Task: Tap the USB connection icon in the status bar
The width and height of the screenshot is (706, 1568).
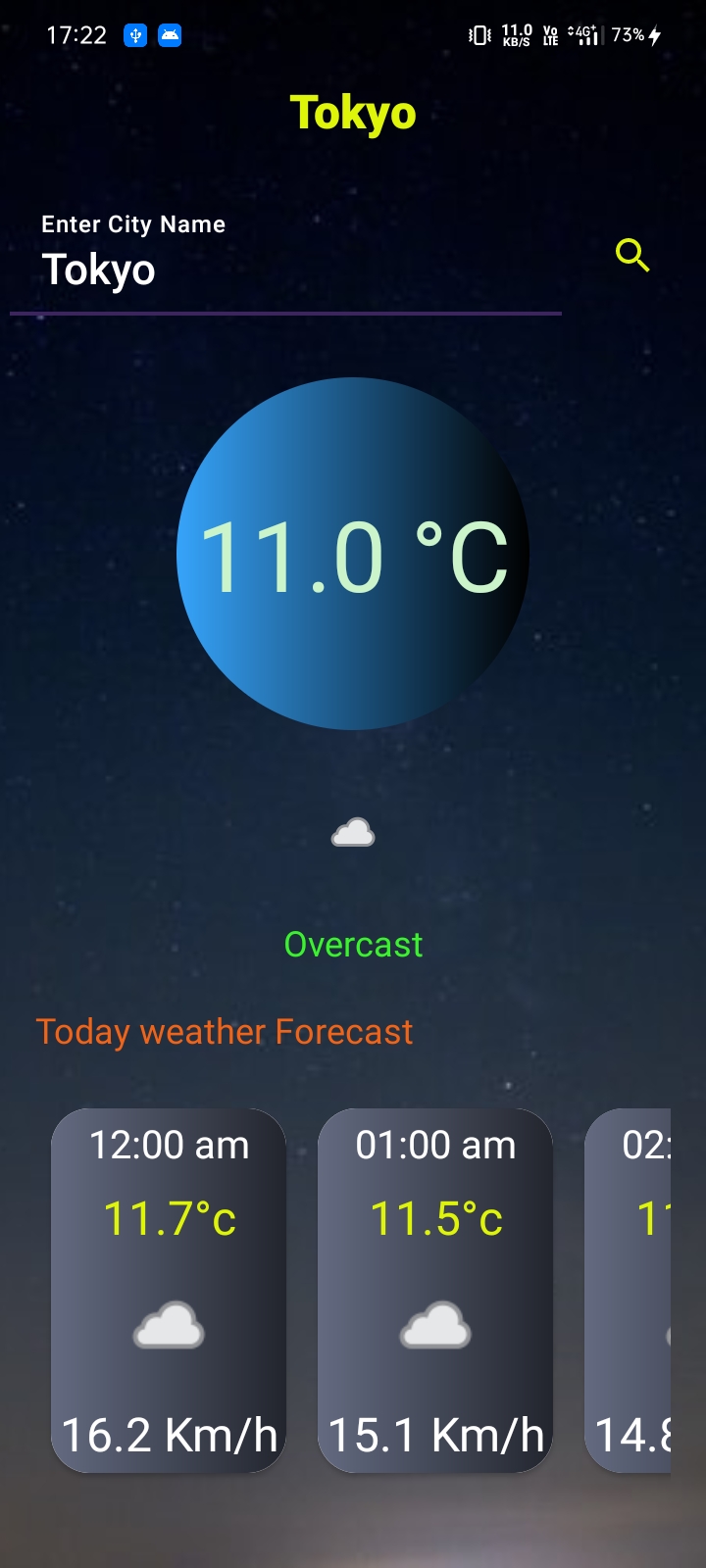Action: (135, 35)
